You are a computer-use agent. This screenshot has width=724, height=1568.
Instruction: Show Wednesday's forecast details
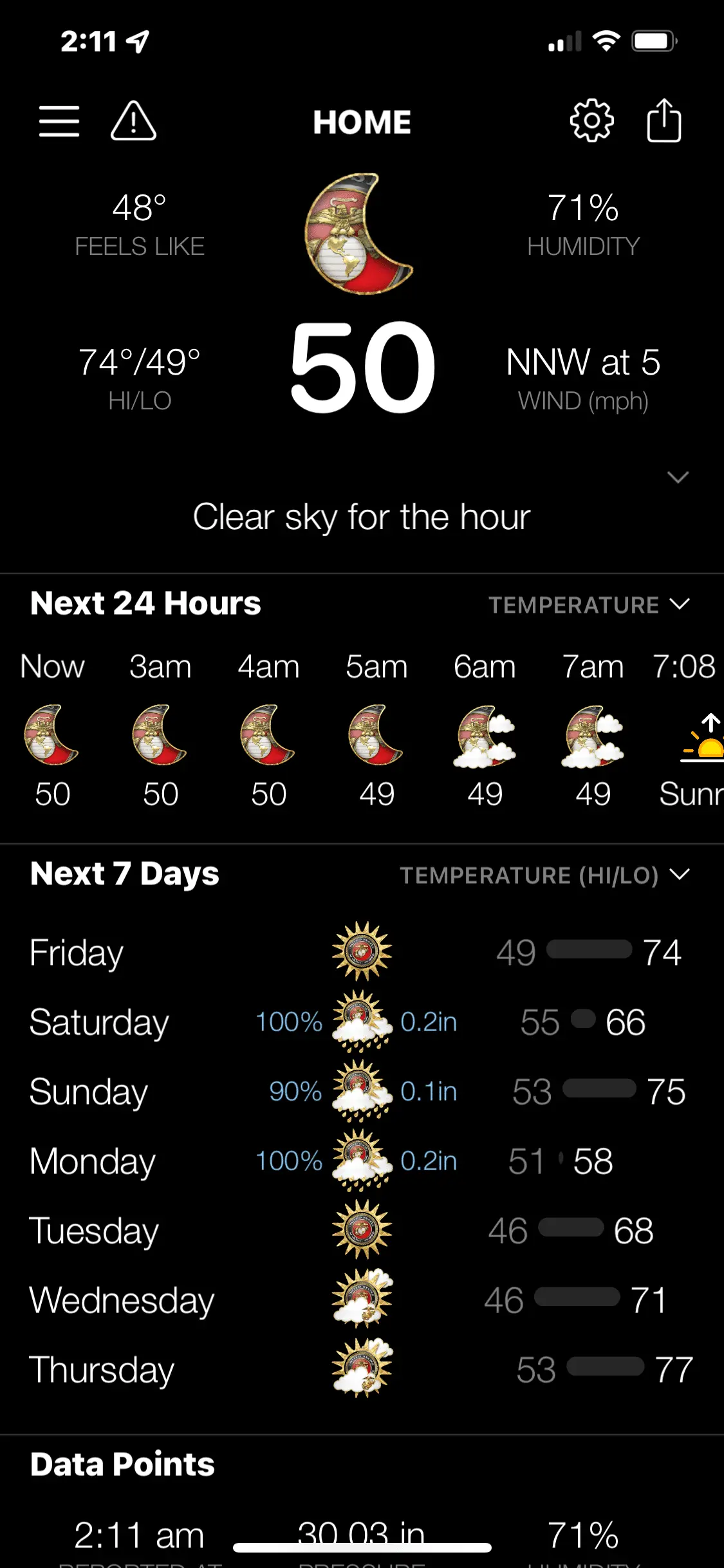point(362,1300)
